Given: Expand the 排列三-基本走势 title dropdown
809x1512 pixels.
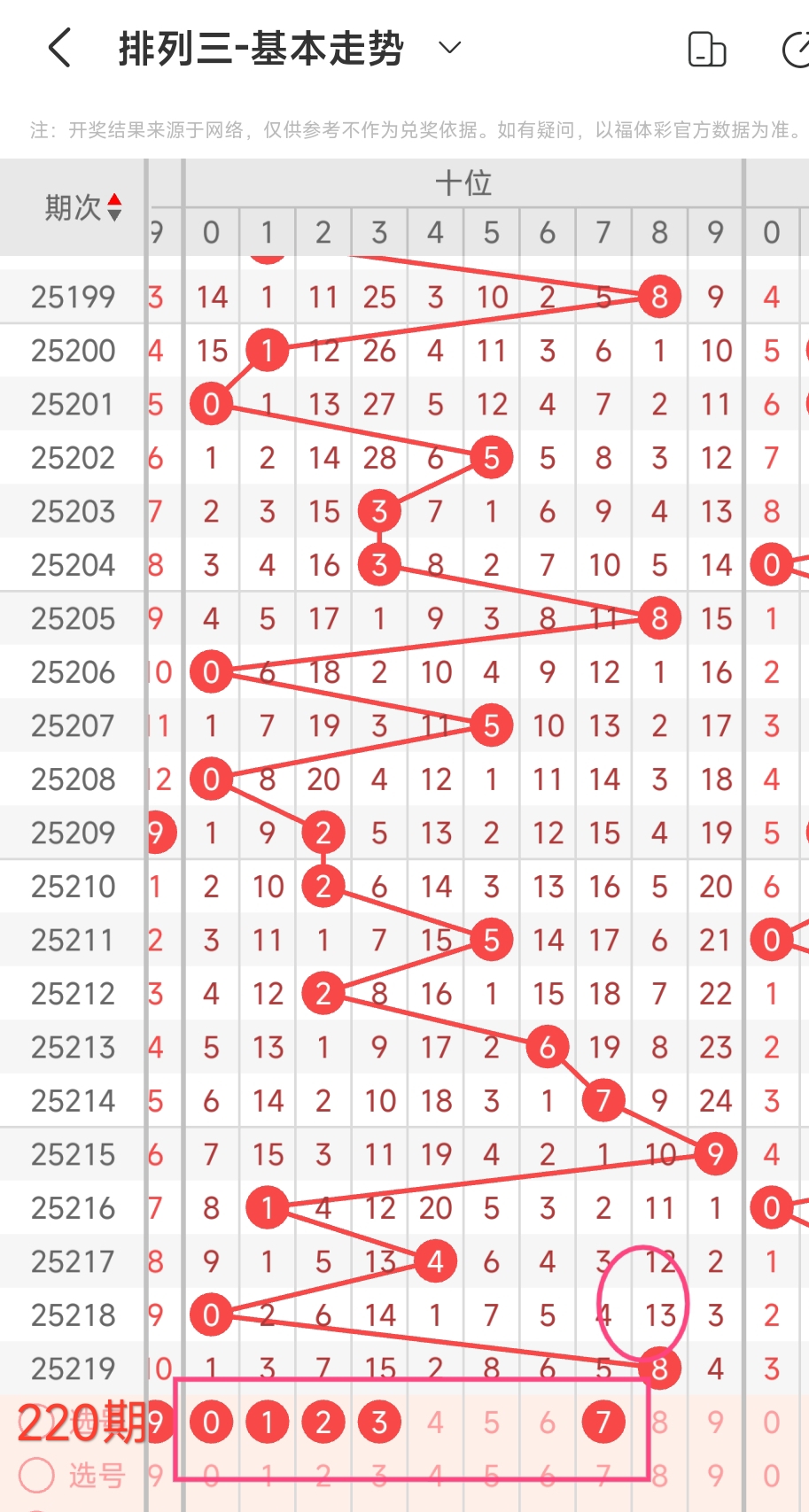Looking at the screenshot, I should 450,48.
